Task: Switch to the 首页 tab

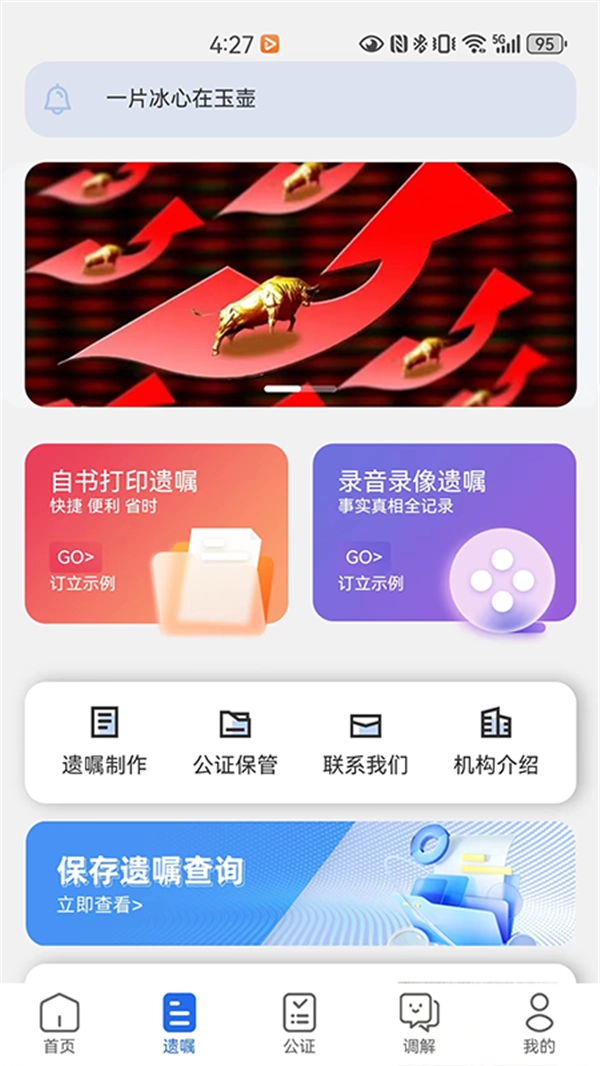Action: [59, 1024]
